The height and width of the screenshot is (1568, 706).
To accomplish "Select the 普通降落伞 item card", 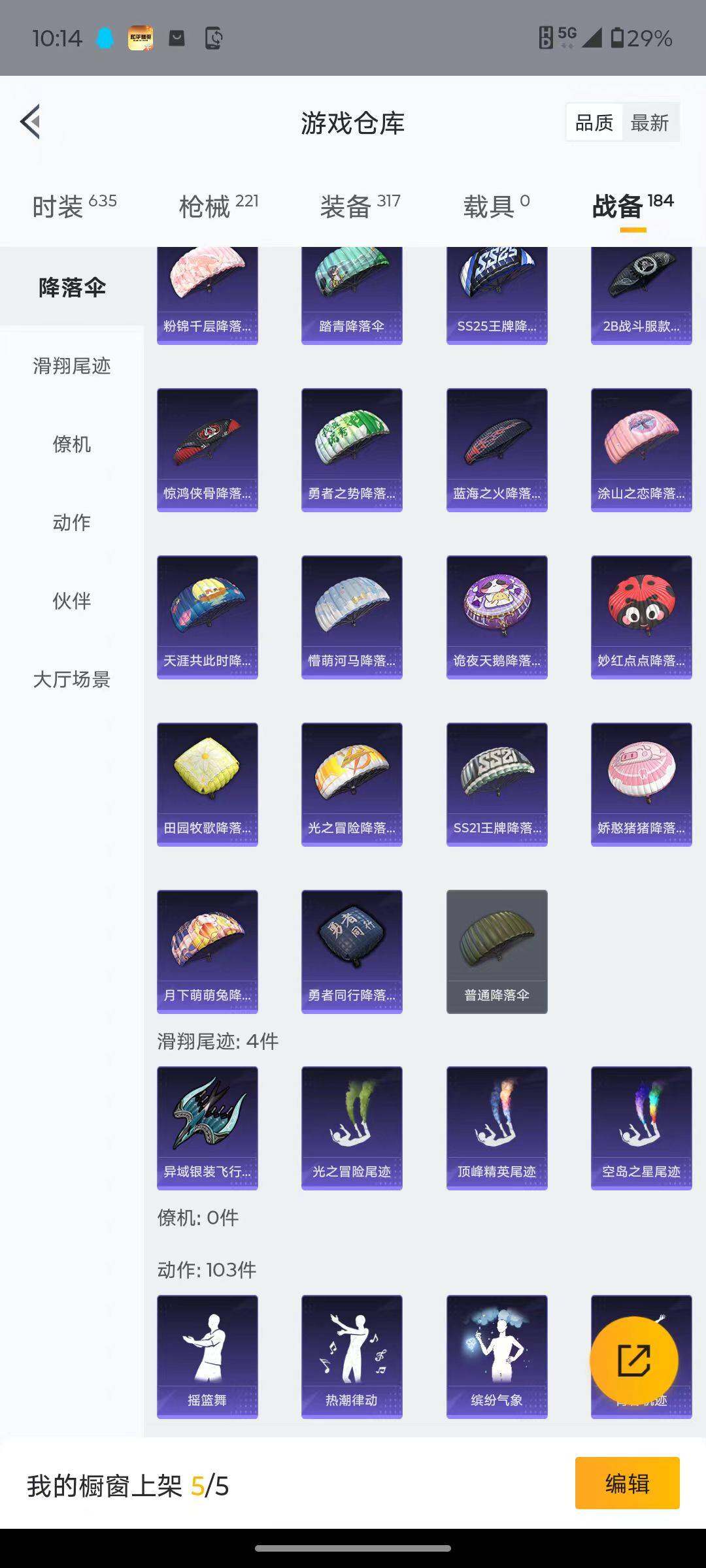I will (496, 951).
